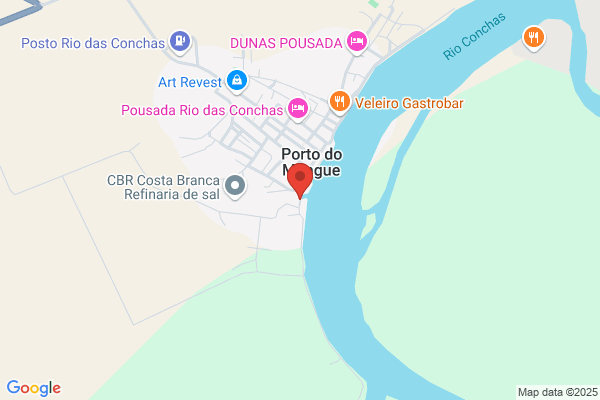Tap the Art Revest shop pin

(x=237, y=80)
